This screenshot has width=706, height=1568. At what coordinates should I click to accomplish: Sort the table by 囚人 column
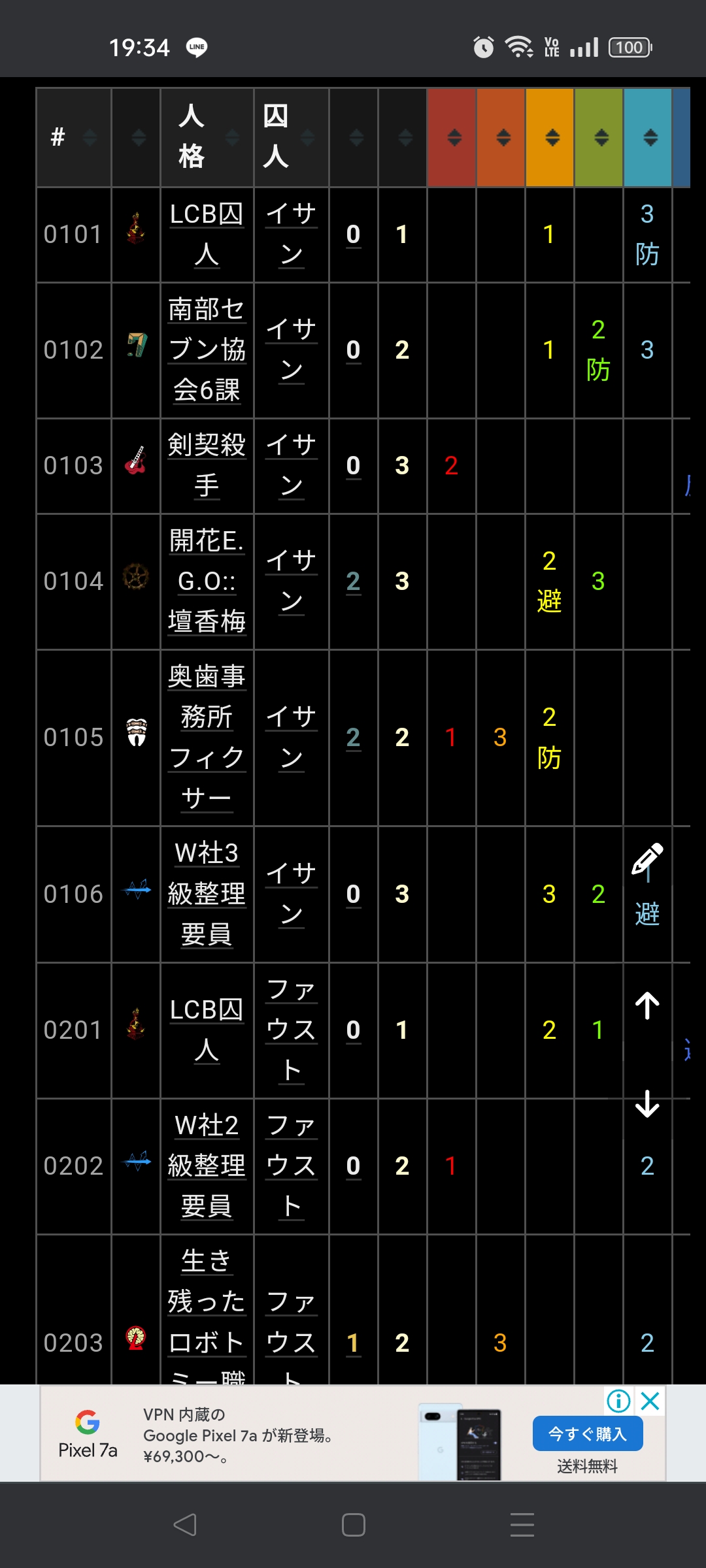pos(290,137)
